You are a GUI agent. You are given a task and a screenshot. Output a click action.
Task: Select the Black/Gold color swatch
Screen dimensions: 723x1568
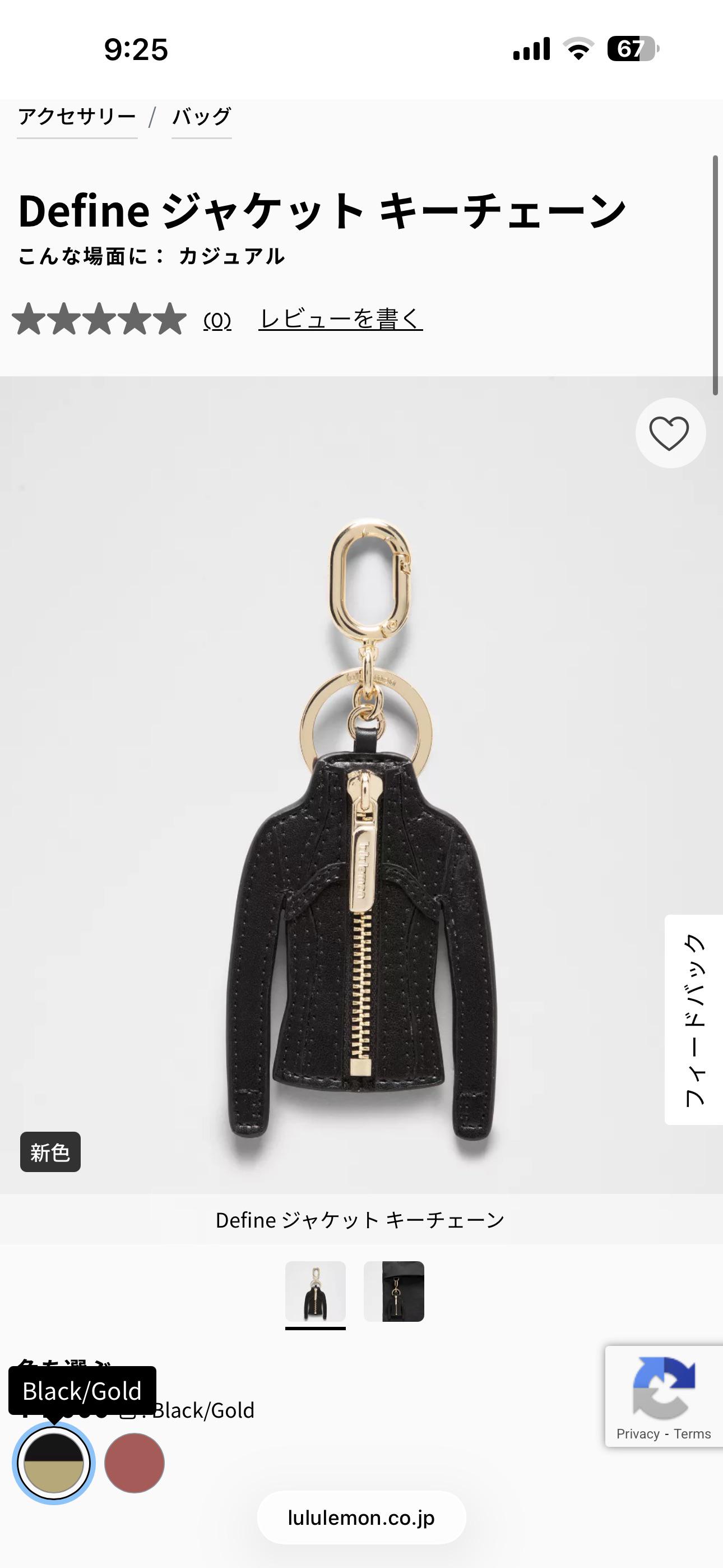point(54,1463)
